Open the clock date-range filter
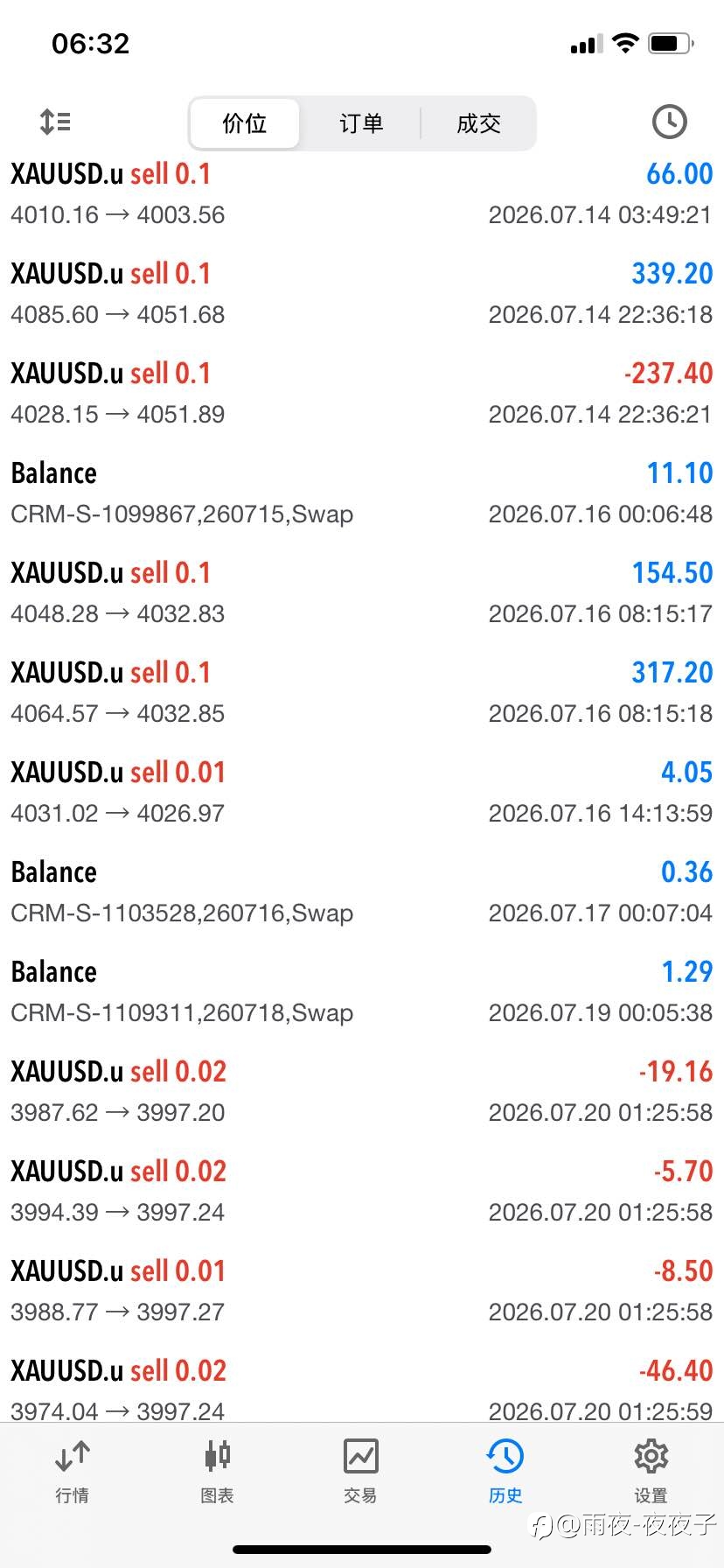Screen dimensions: 724x1568 click(669, 122)
